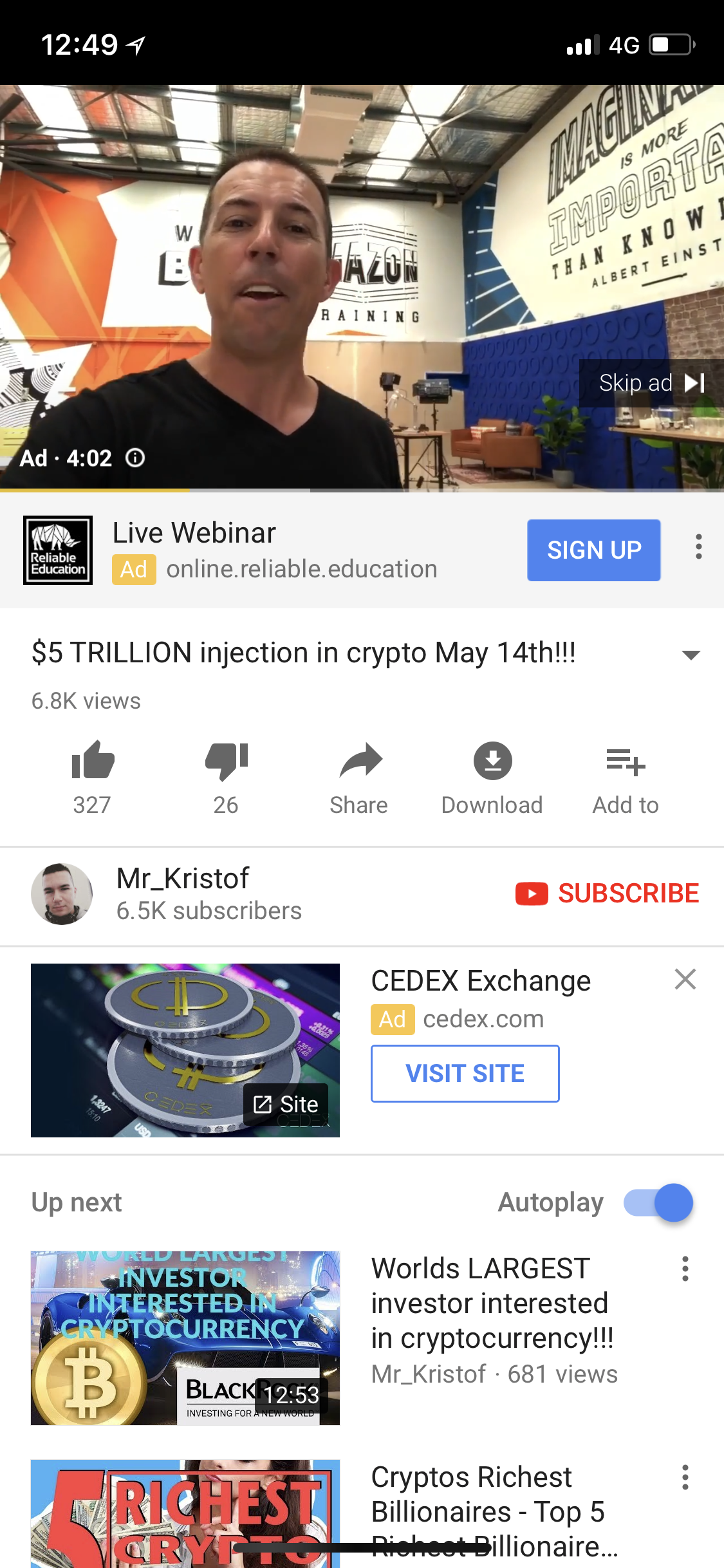The image size is (724, 1568).
Task: Open options for Worlds LARGEST investor video
Action: [685, 1269]
